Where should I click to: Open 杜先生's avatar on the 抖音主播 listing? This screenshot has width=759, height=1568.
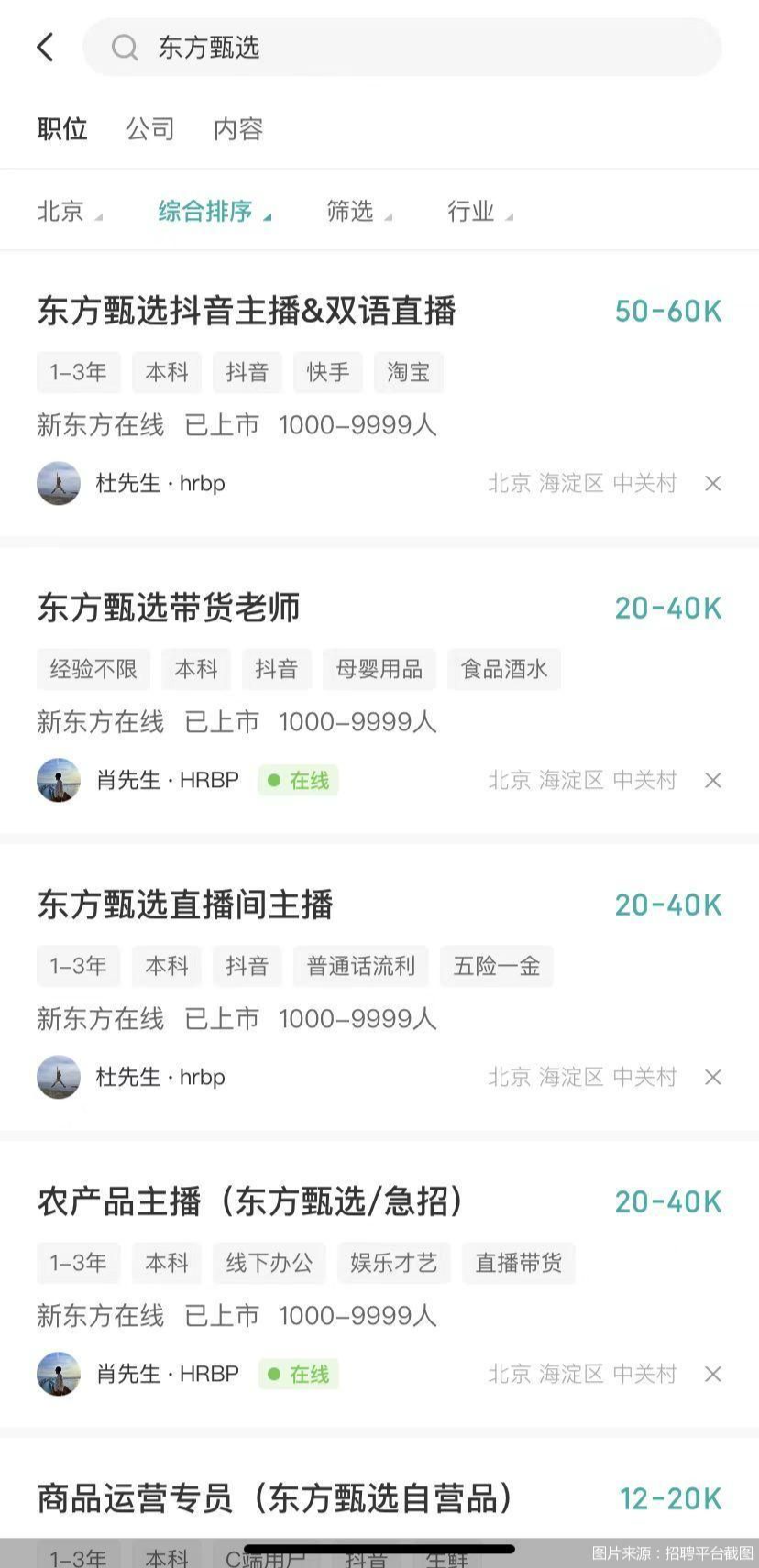[x=58, y=483]
